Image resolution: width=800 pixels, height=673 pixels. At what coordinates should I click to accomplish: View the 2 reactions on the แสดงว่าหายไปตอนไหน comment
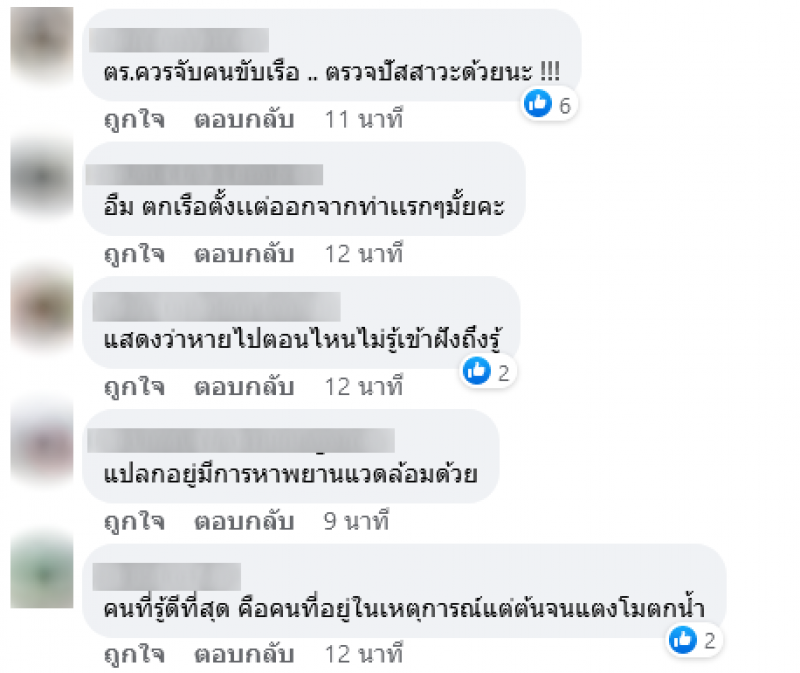pyautogui.click(x=488, y=371)
